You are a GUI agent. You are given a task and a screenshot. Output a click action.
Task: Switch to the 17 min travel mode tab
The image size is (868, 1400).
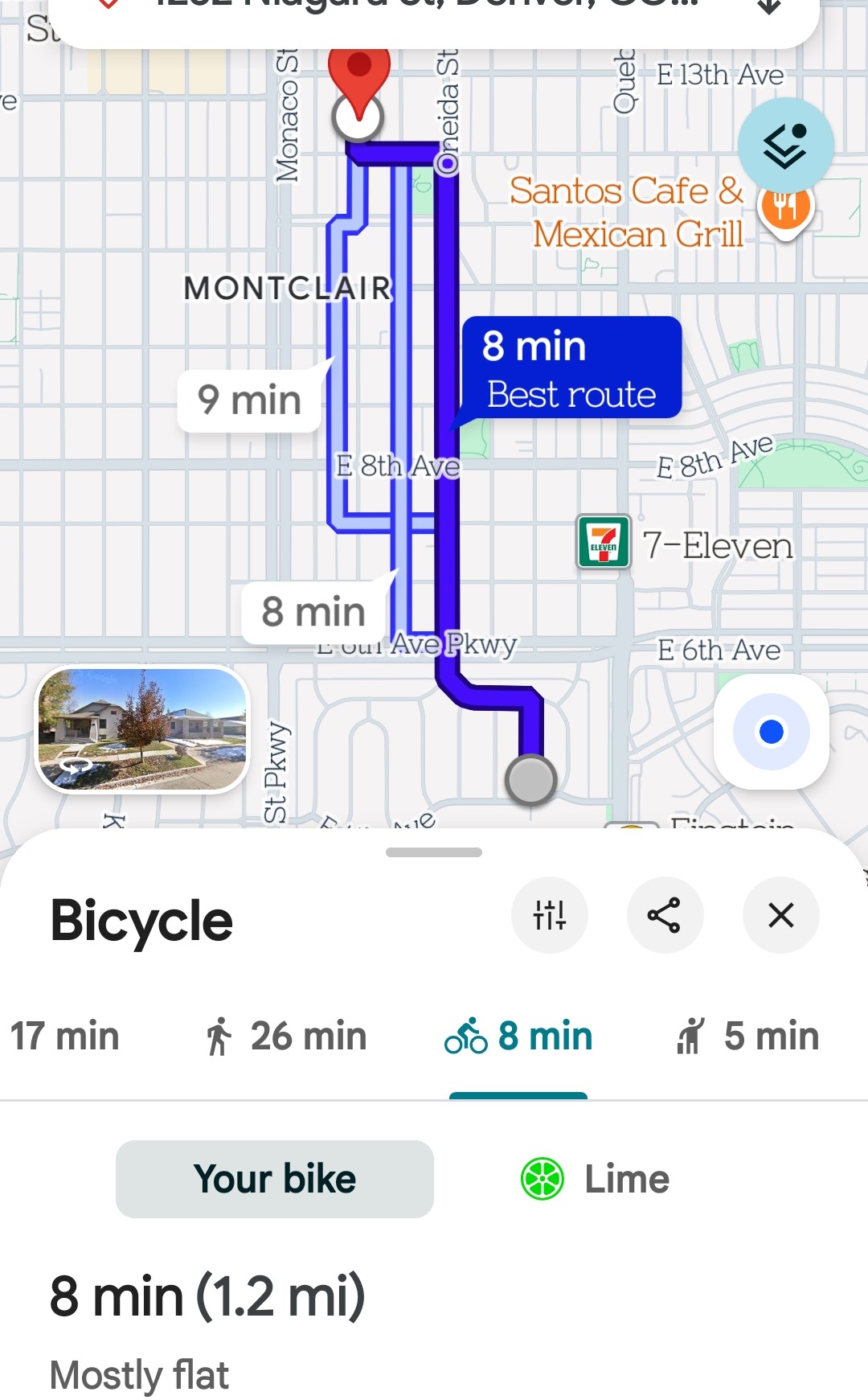64,1036
